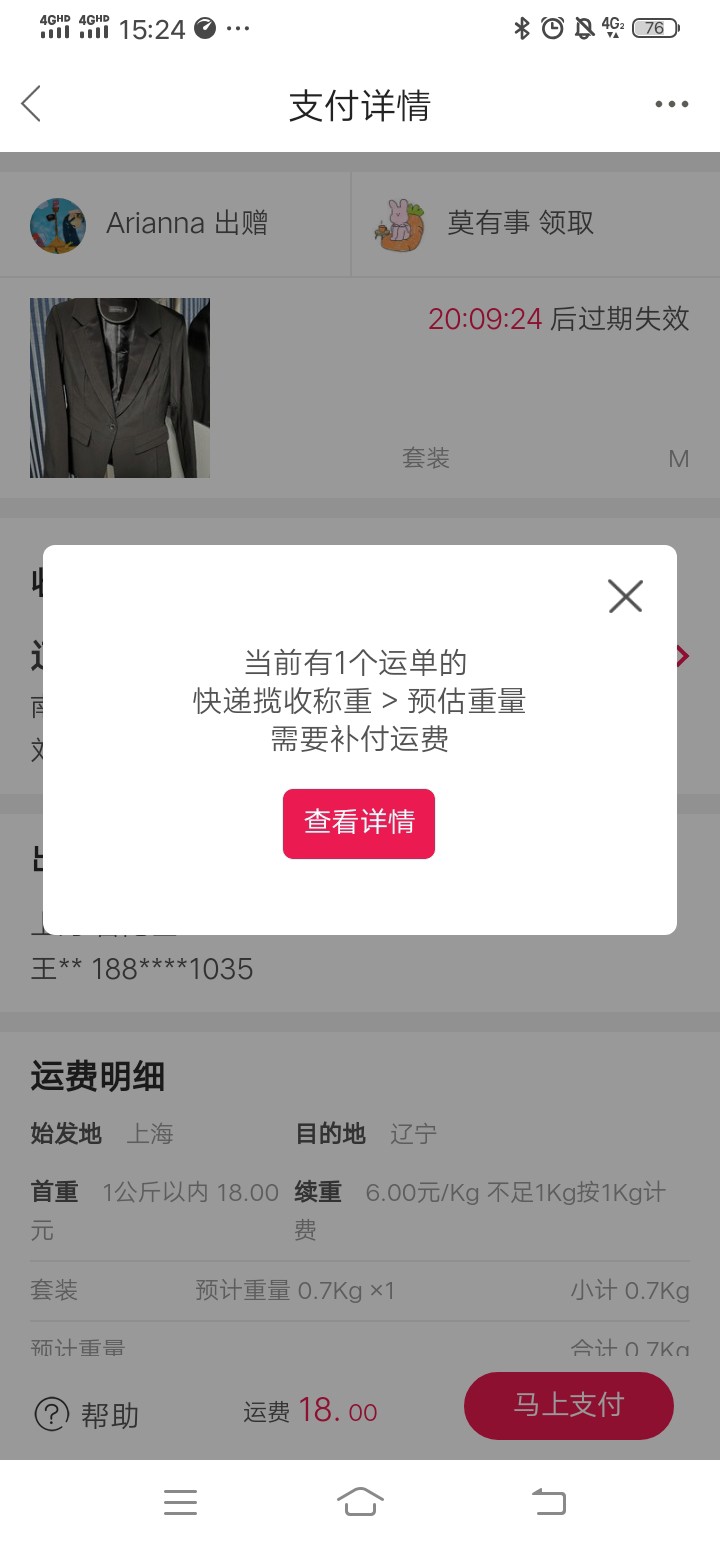Go back from 支付详情 page

pyautogui.click(x=32, y=104)
